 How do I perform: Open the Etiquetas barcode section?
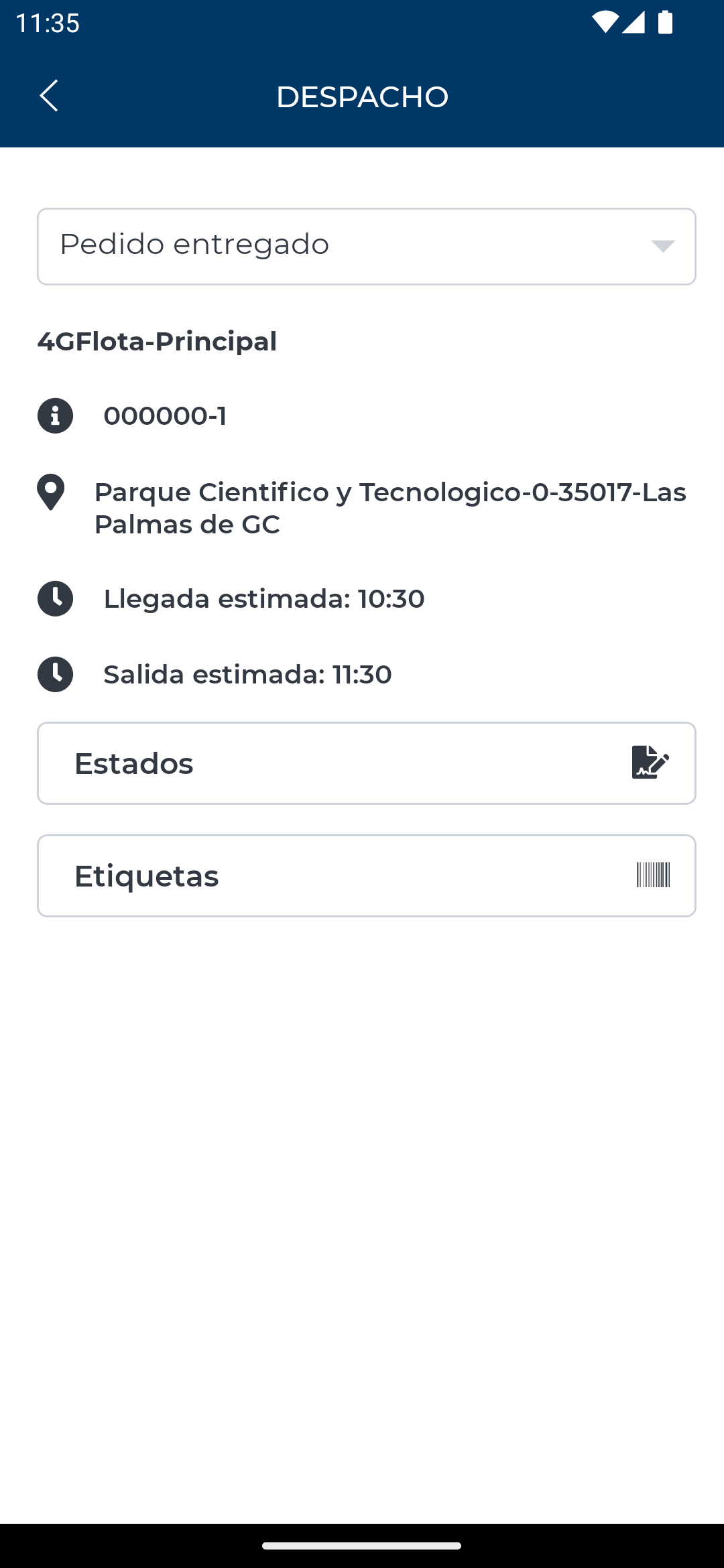366,876
